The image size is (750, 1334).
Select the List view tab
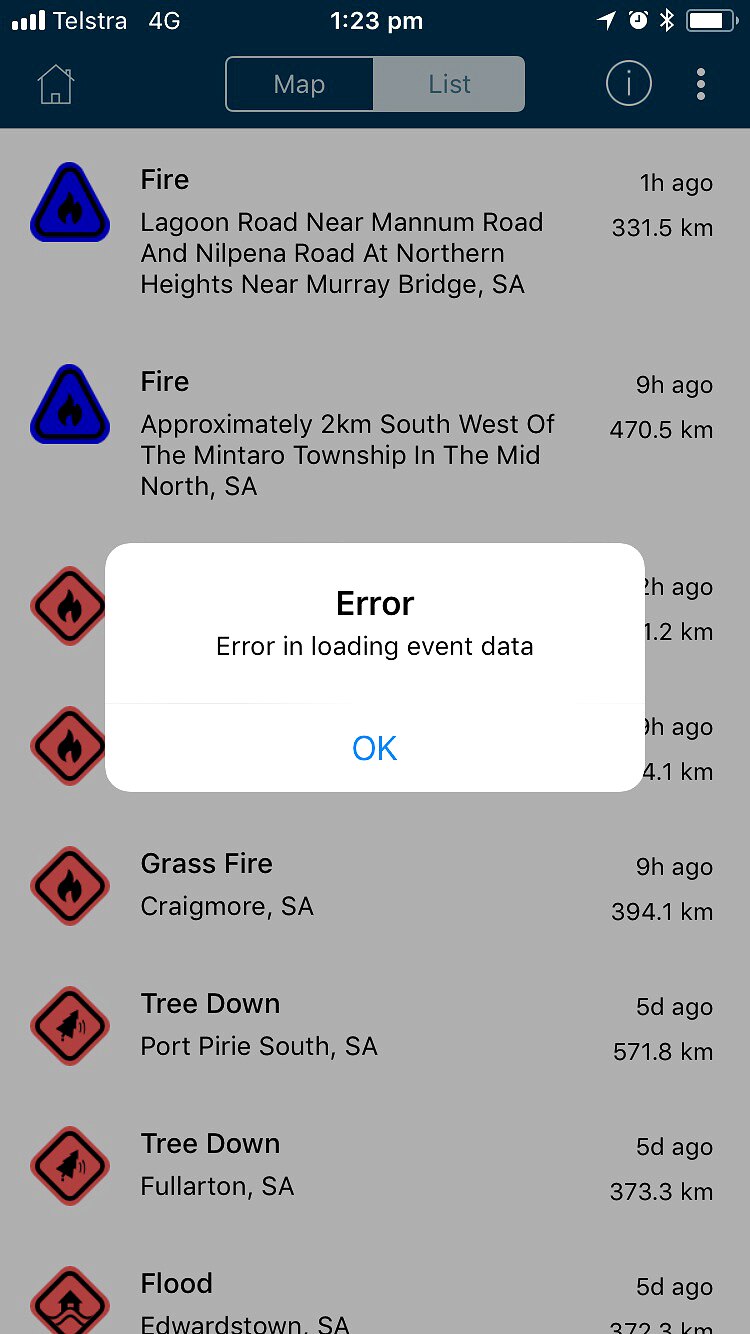(x=448, y=84)
